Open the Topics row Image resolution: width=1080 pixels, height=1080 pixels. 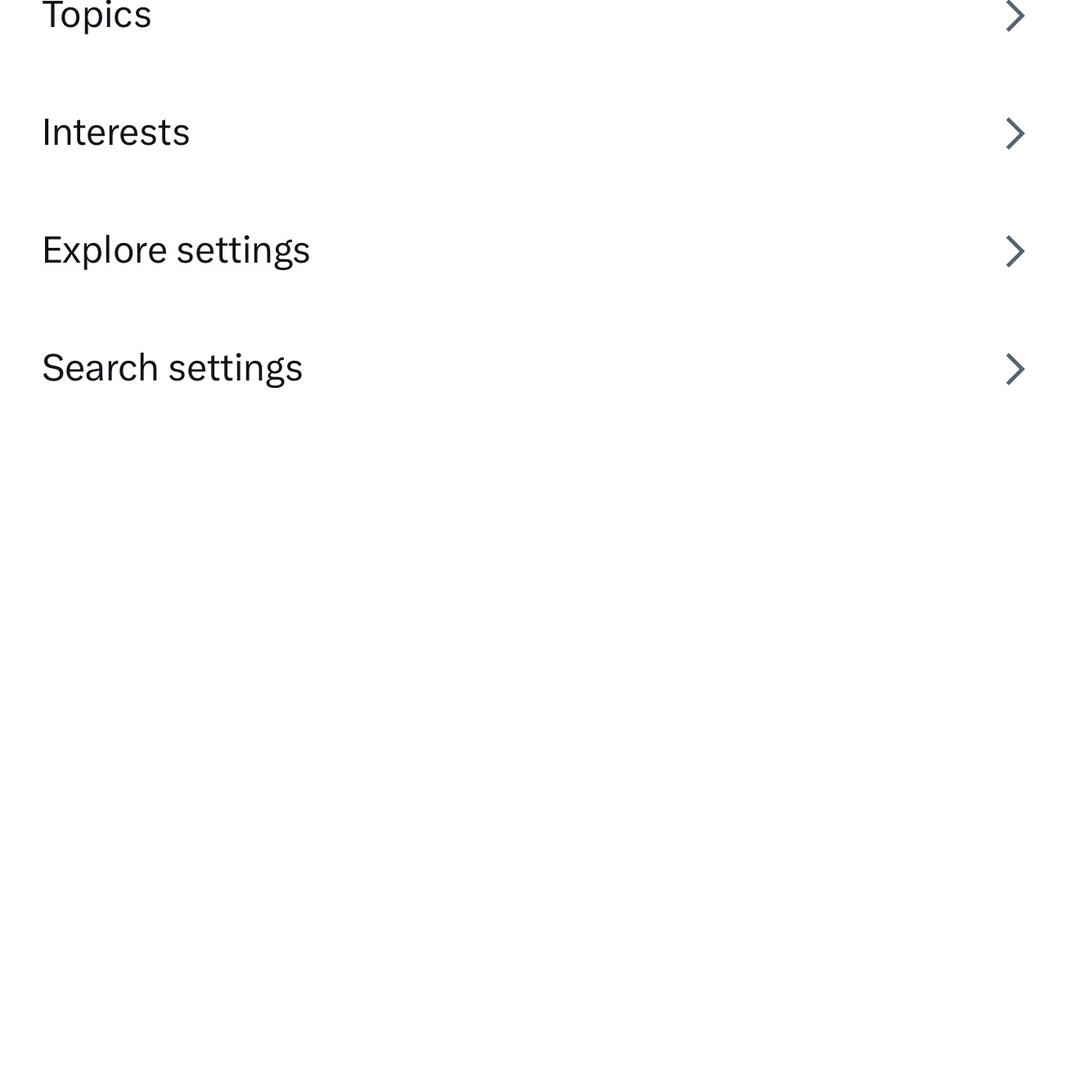click(x=97, y=15)
